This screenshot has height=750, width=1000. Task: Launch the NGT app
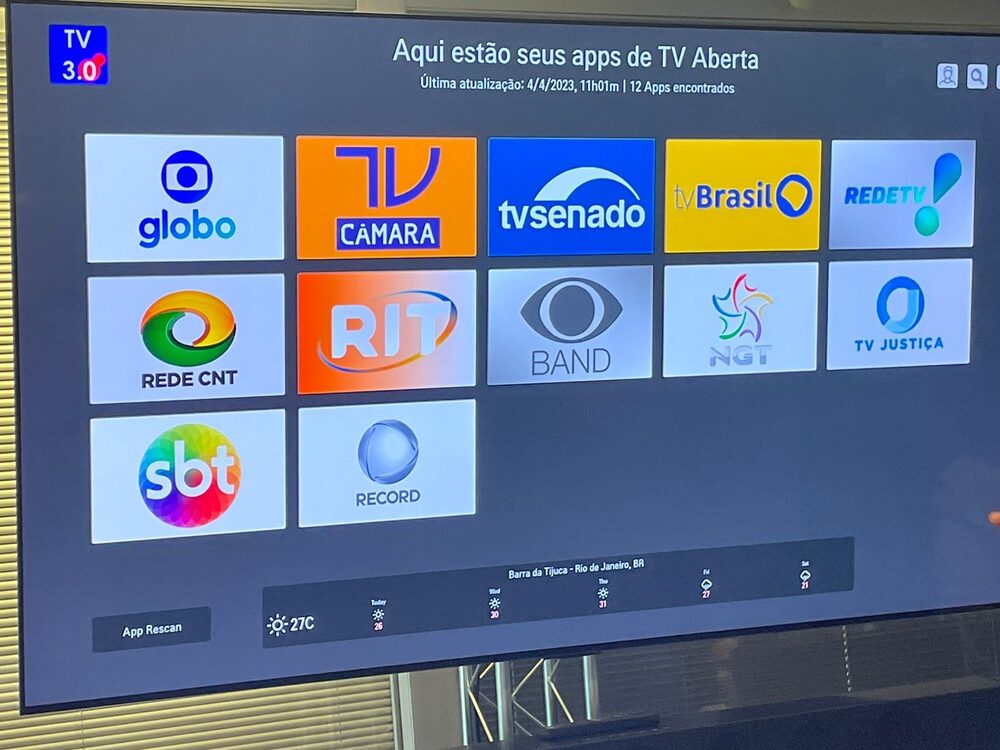coord(740,320)
